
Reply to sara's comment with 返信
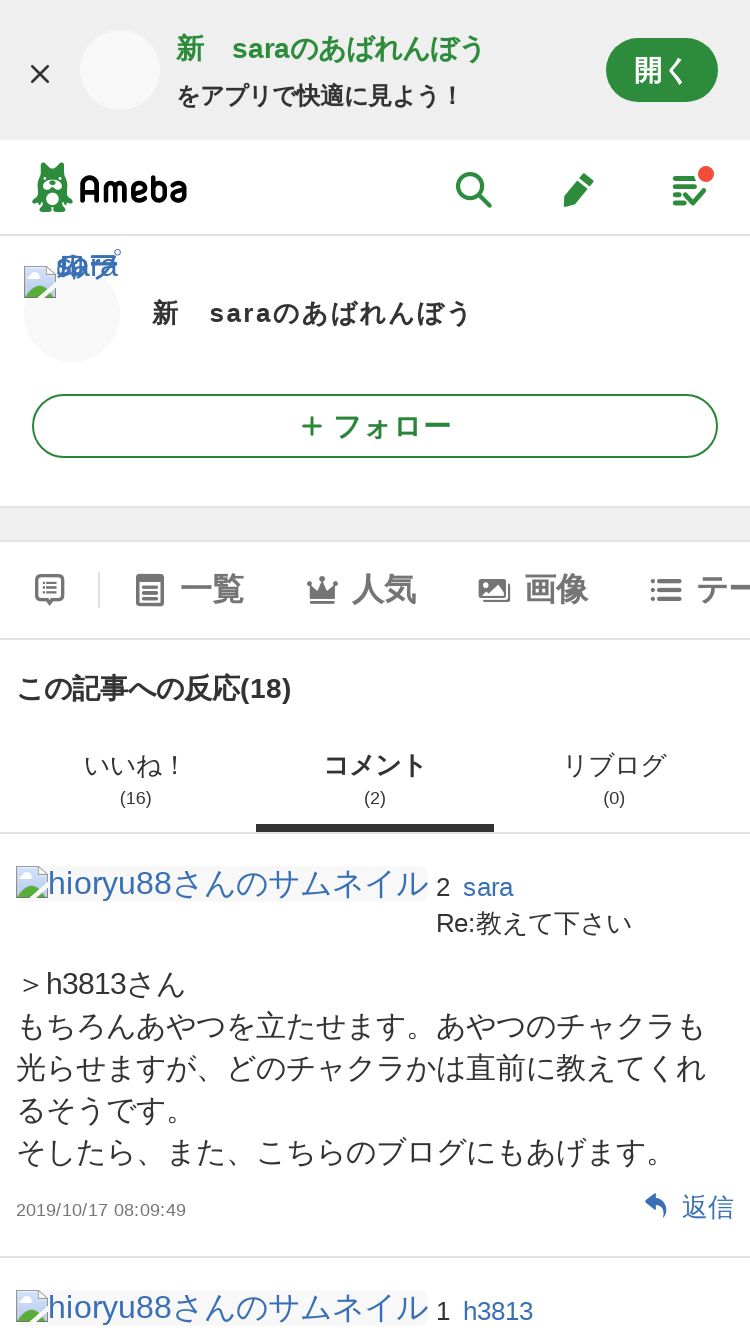(689, 1207)
